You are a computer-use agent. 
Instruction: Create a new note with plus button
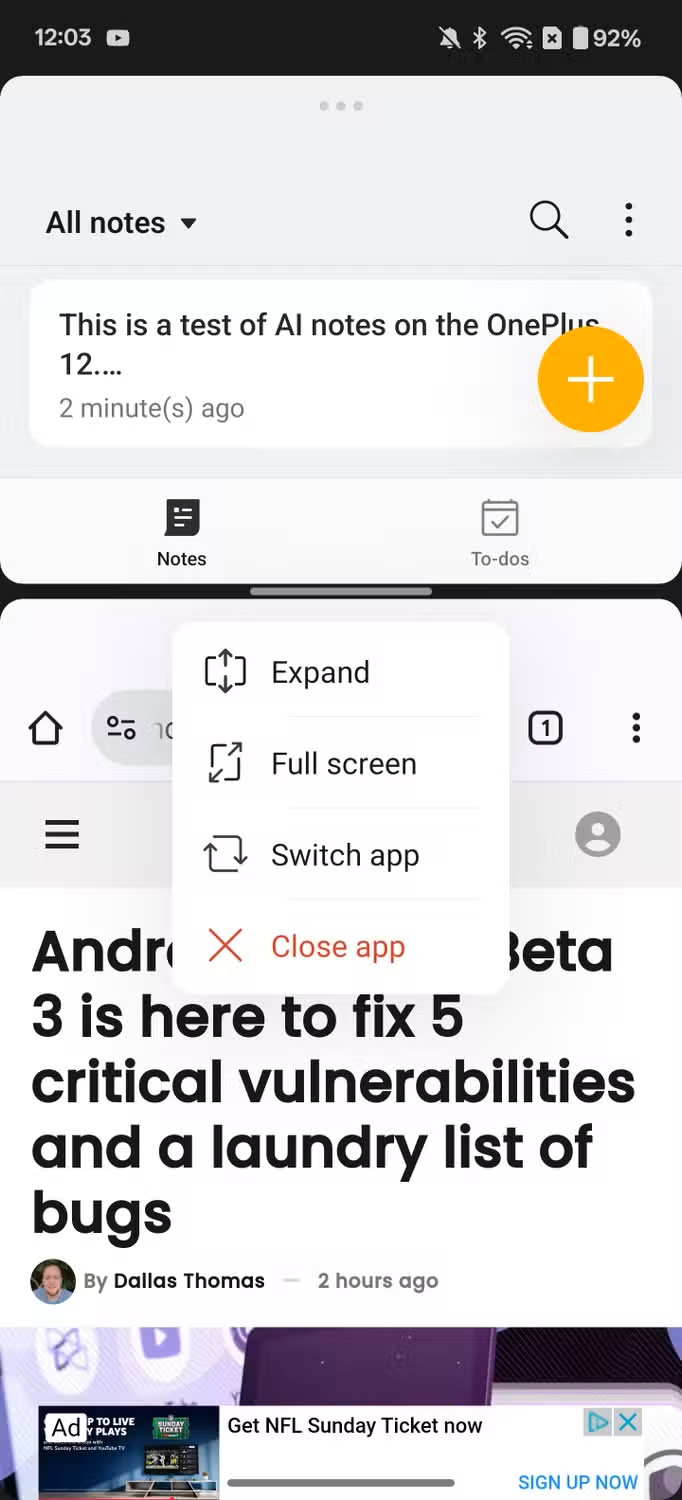click(x=590, y=380)
